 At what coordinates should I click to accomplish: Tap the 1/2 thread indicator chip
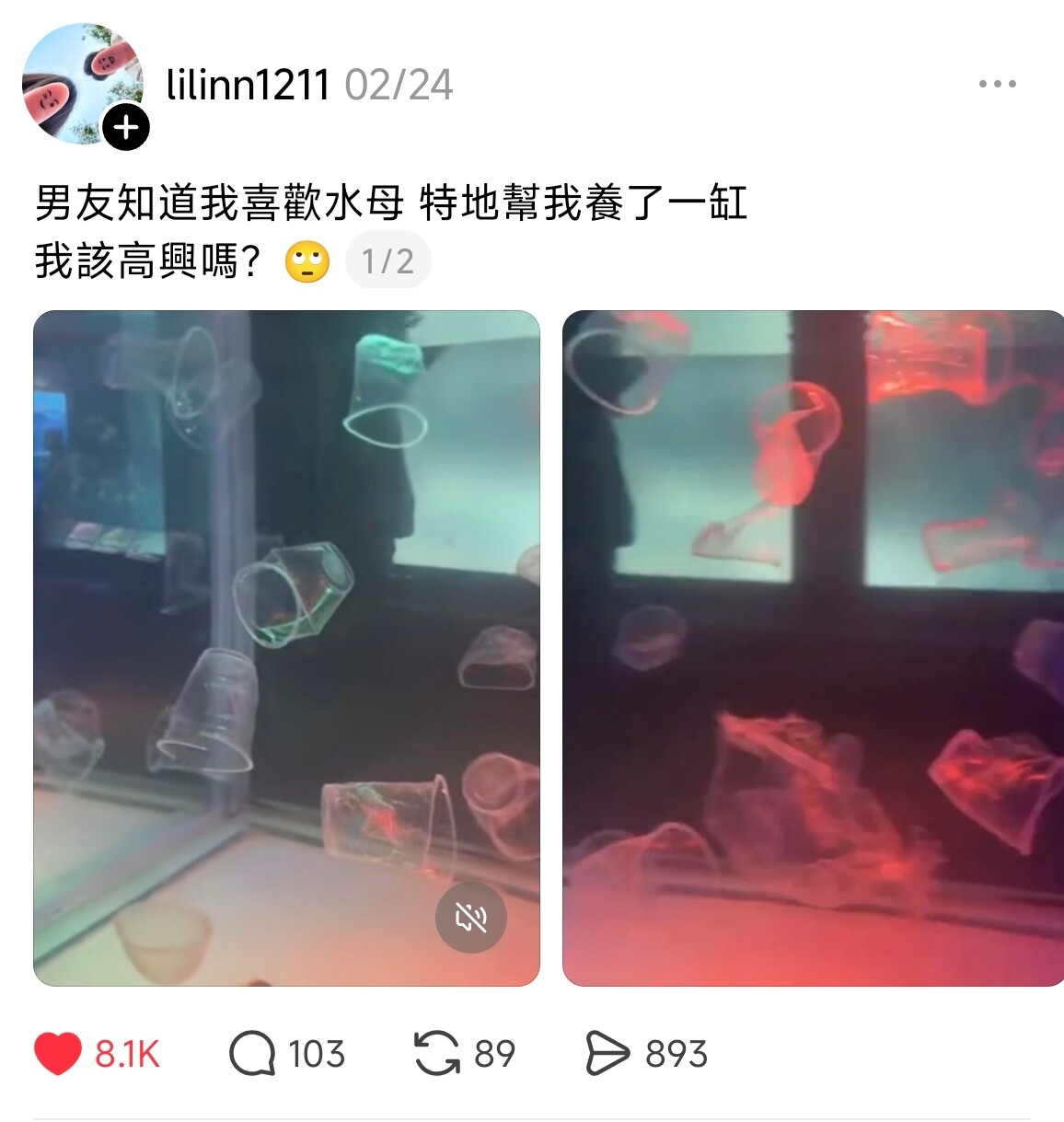pos(387,261)
